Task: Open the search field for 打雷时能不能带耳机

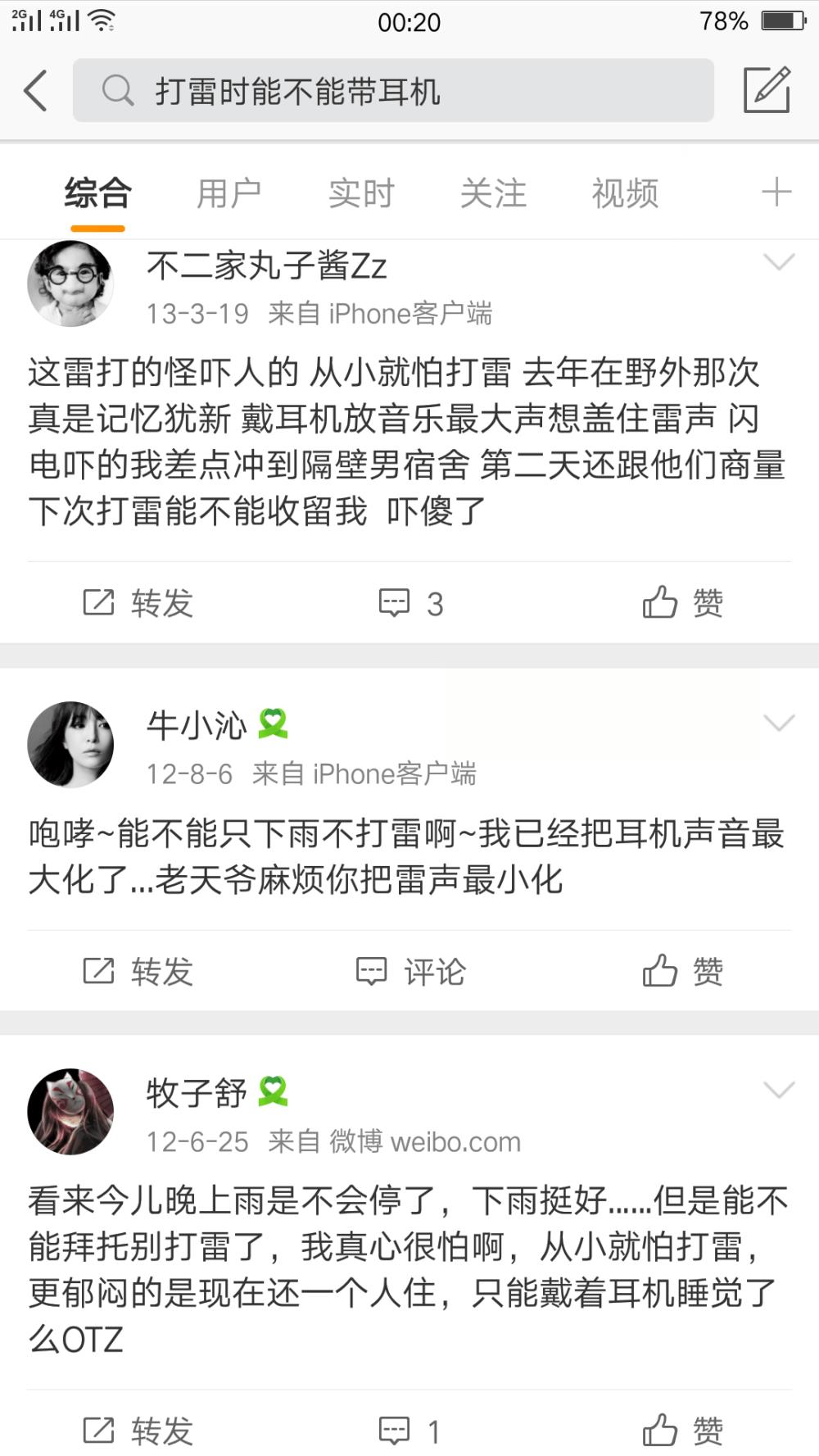Action: tap(393, 90)
